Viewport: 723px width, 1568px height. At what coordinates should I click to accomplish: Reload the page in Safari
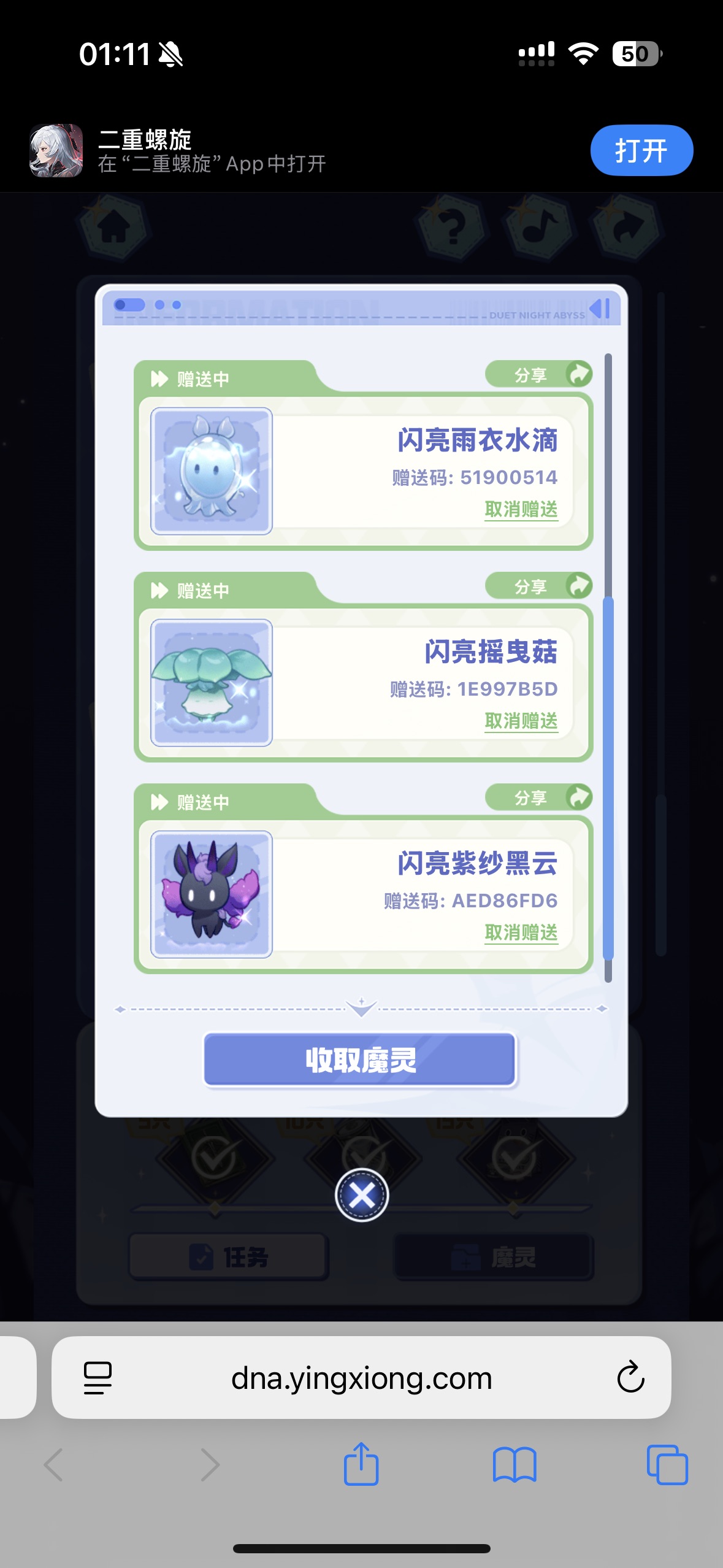630,1377
